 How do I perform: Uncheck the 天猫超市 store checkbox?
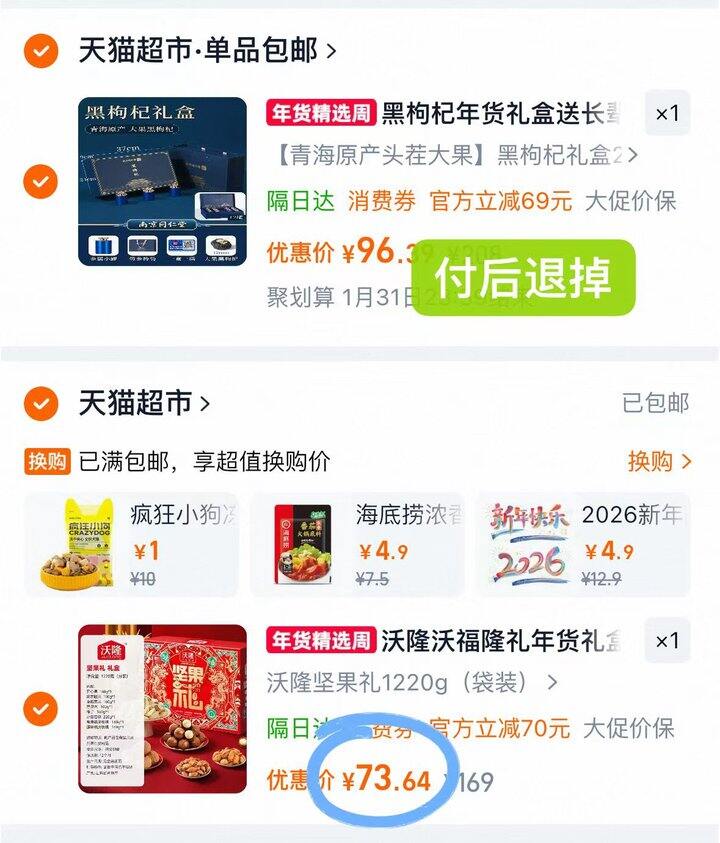[41, 404]
